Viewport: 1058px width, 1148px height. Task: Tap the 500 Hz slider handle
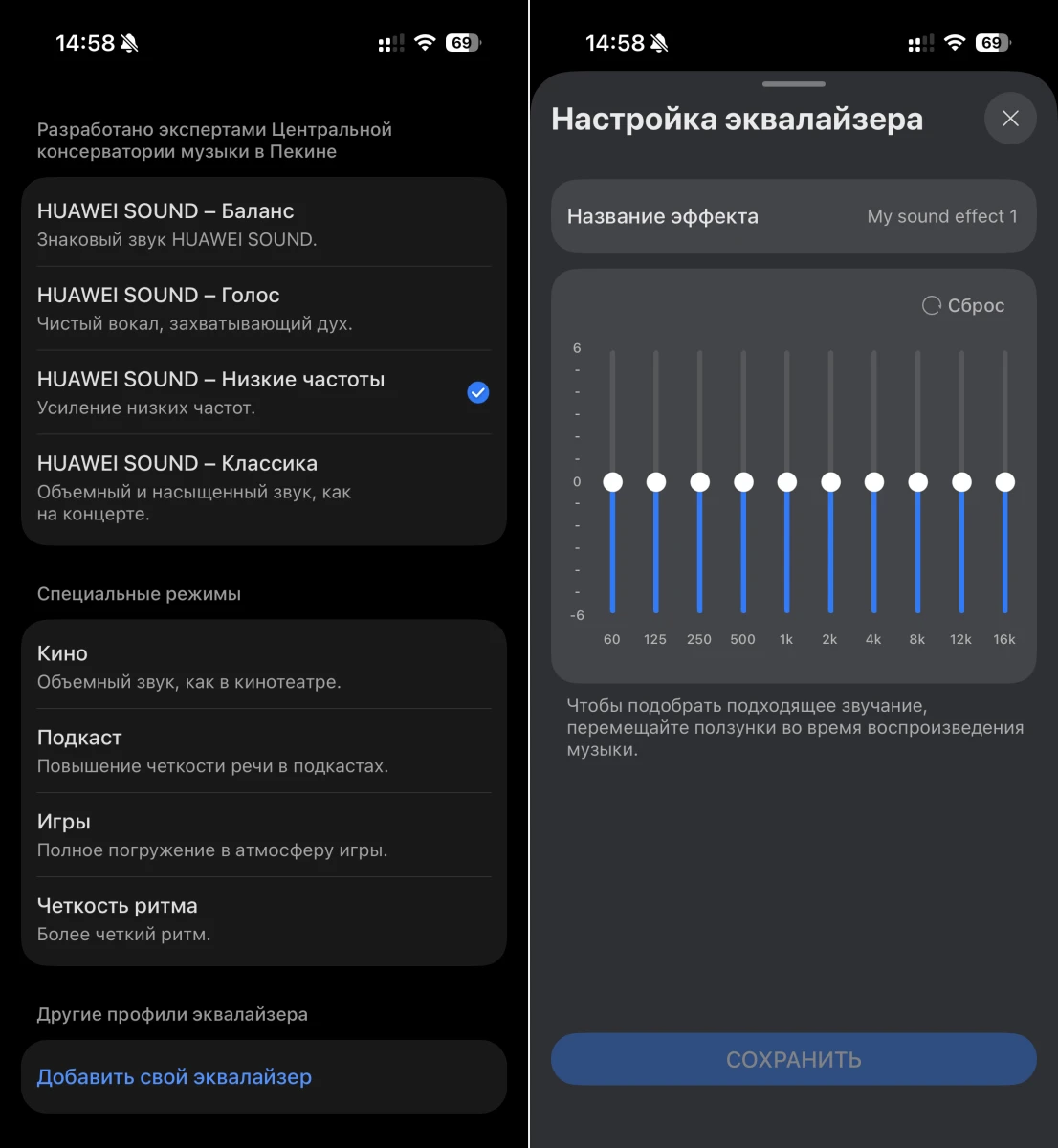tap(743, 482)
